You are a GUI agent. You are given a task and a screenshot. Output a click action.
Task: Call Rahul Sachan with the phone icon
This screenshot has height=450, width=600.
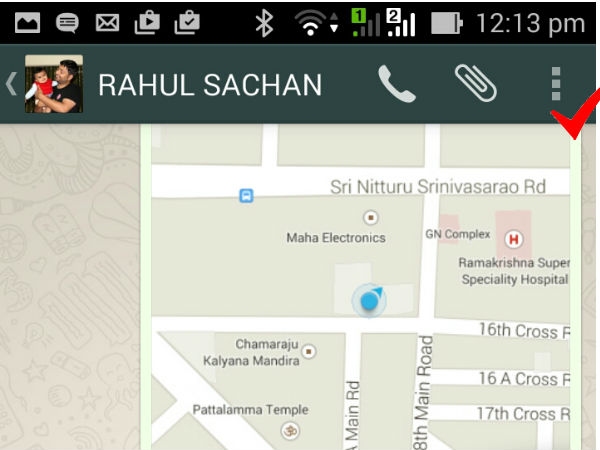pyautogui.click(x=396, y=85)
